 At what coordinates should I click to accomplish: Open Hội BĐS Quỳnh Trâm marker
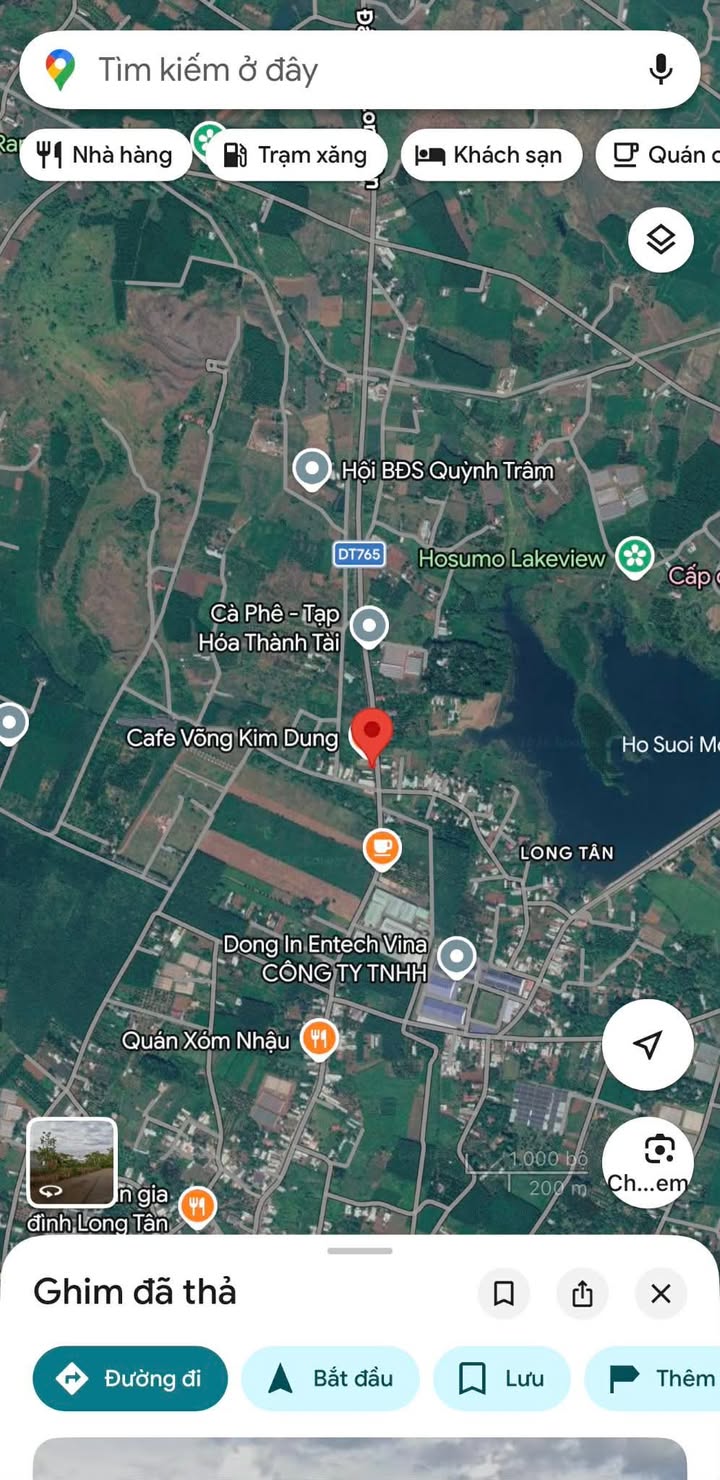[312, 469]
